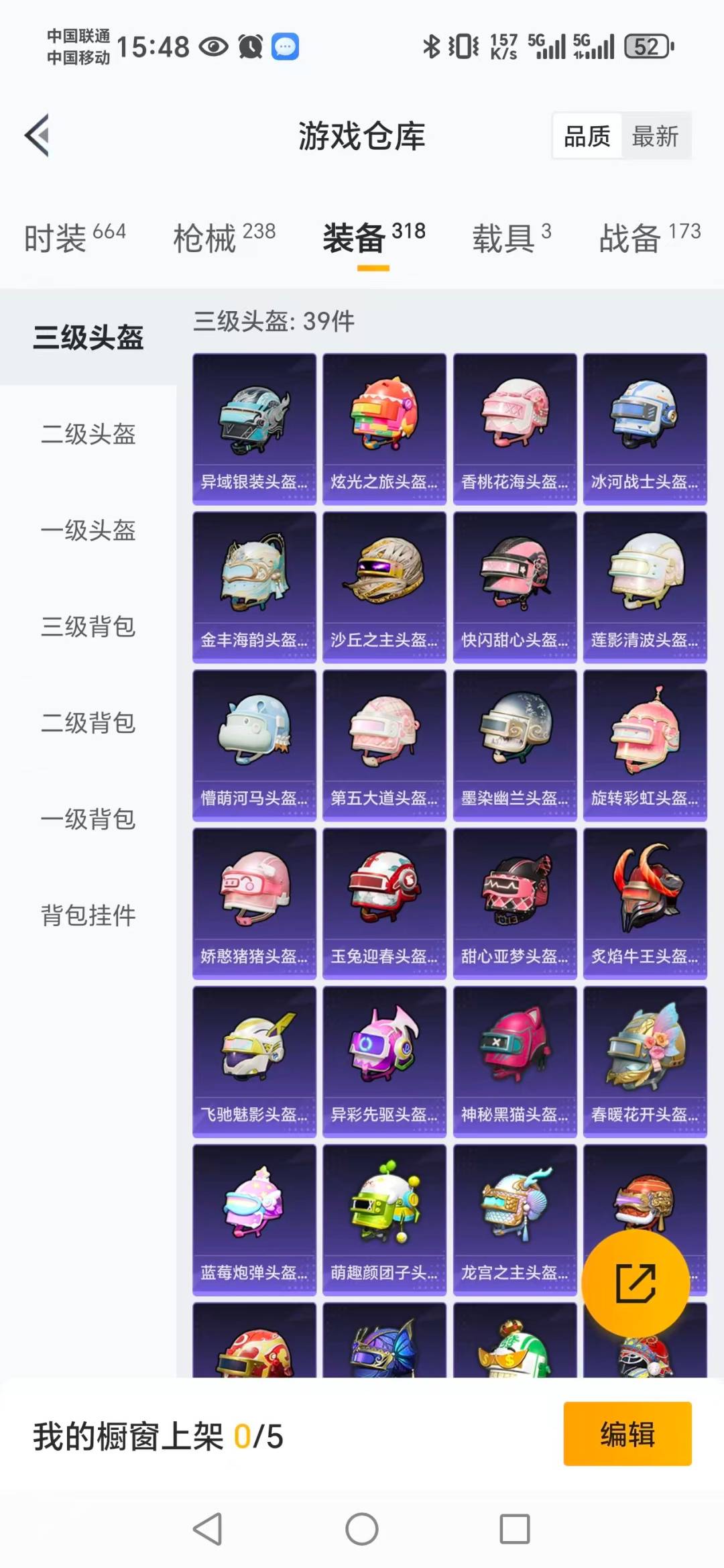724x1568 pixels.
Task: Open the 背包挂件 category
Action: [88, 915]
